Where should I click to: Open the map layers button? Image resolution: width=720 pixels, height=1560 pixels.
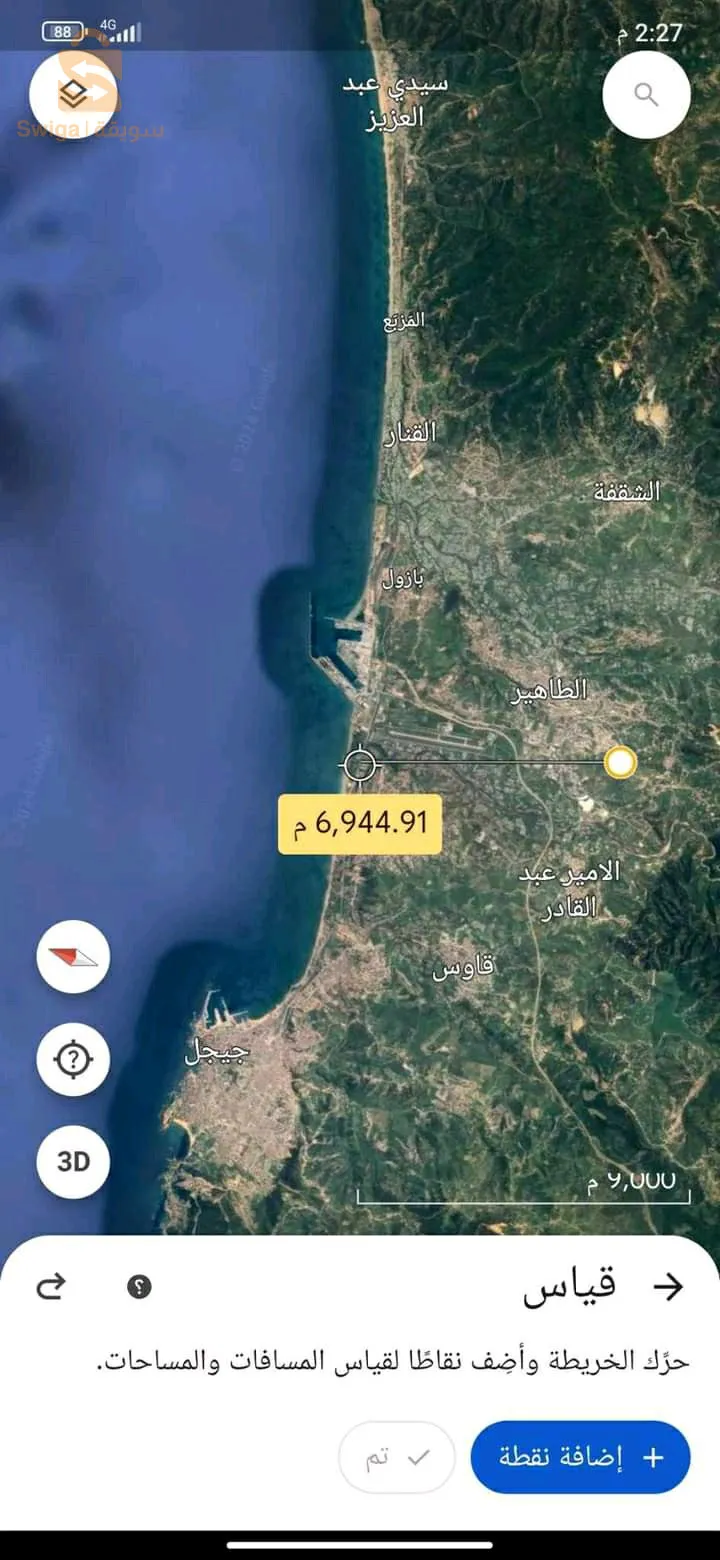(73, 95)
